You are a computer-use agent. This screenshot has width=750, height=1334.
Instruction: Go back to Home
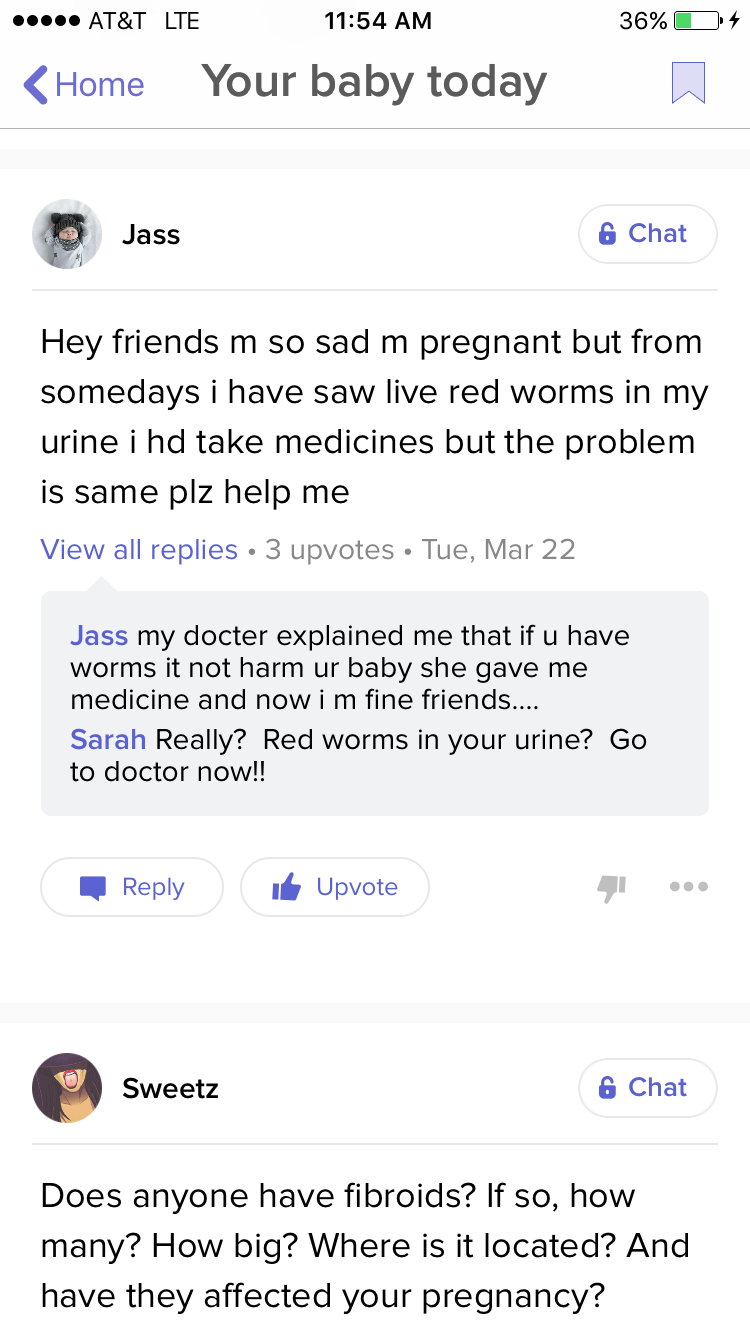coord(84,85)
